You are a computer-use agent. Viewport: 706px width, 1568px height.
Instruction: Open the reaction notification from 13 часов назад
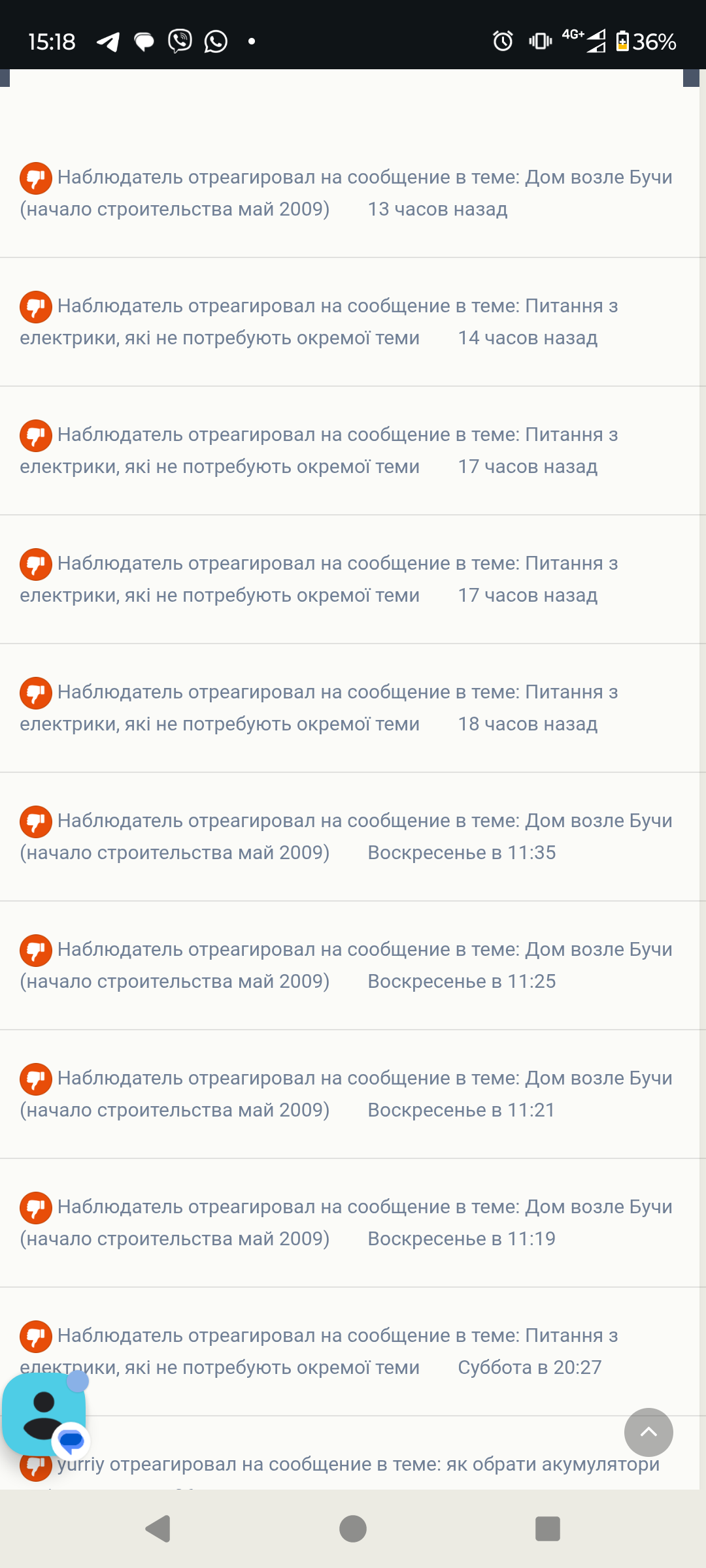350,193
